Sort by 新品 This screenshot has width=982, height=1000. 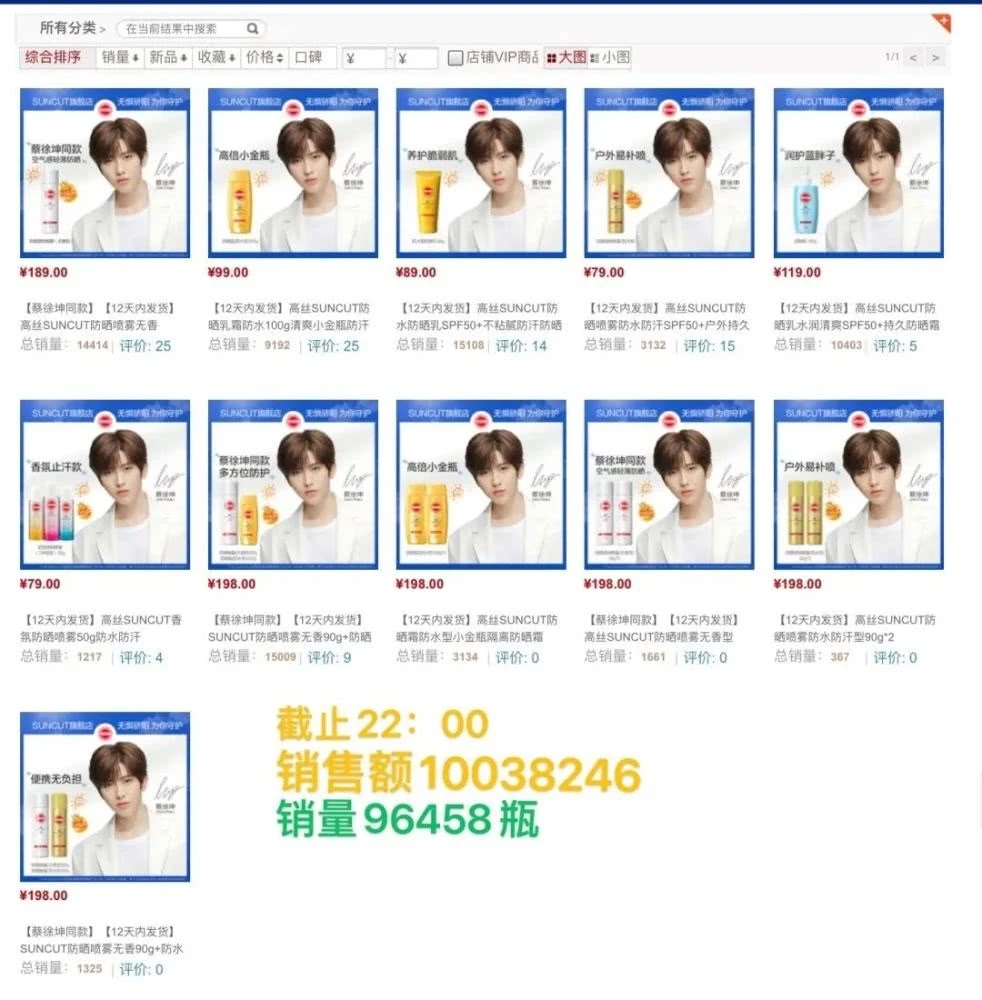(x=168, y=58)
